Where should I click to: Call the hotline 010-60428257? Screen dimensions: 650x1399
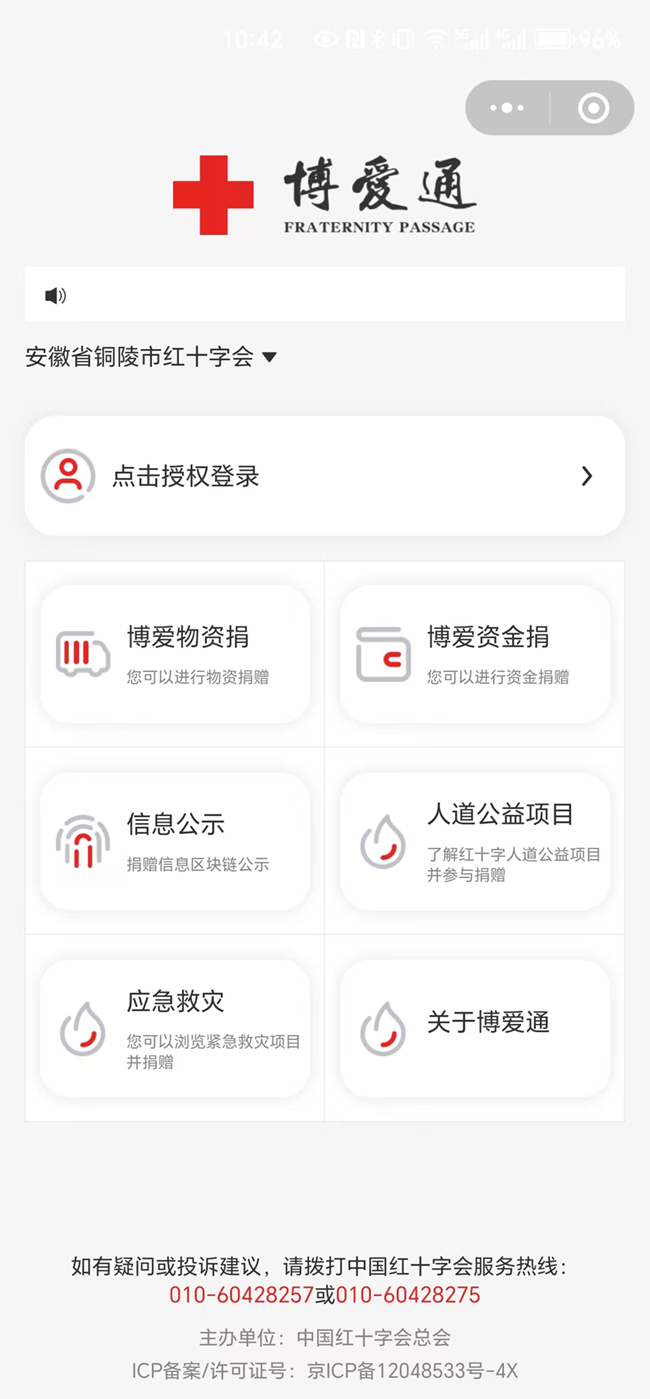point(241,1296)
